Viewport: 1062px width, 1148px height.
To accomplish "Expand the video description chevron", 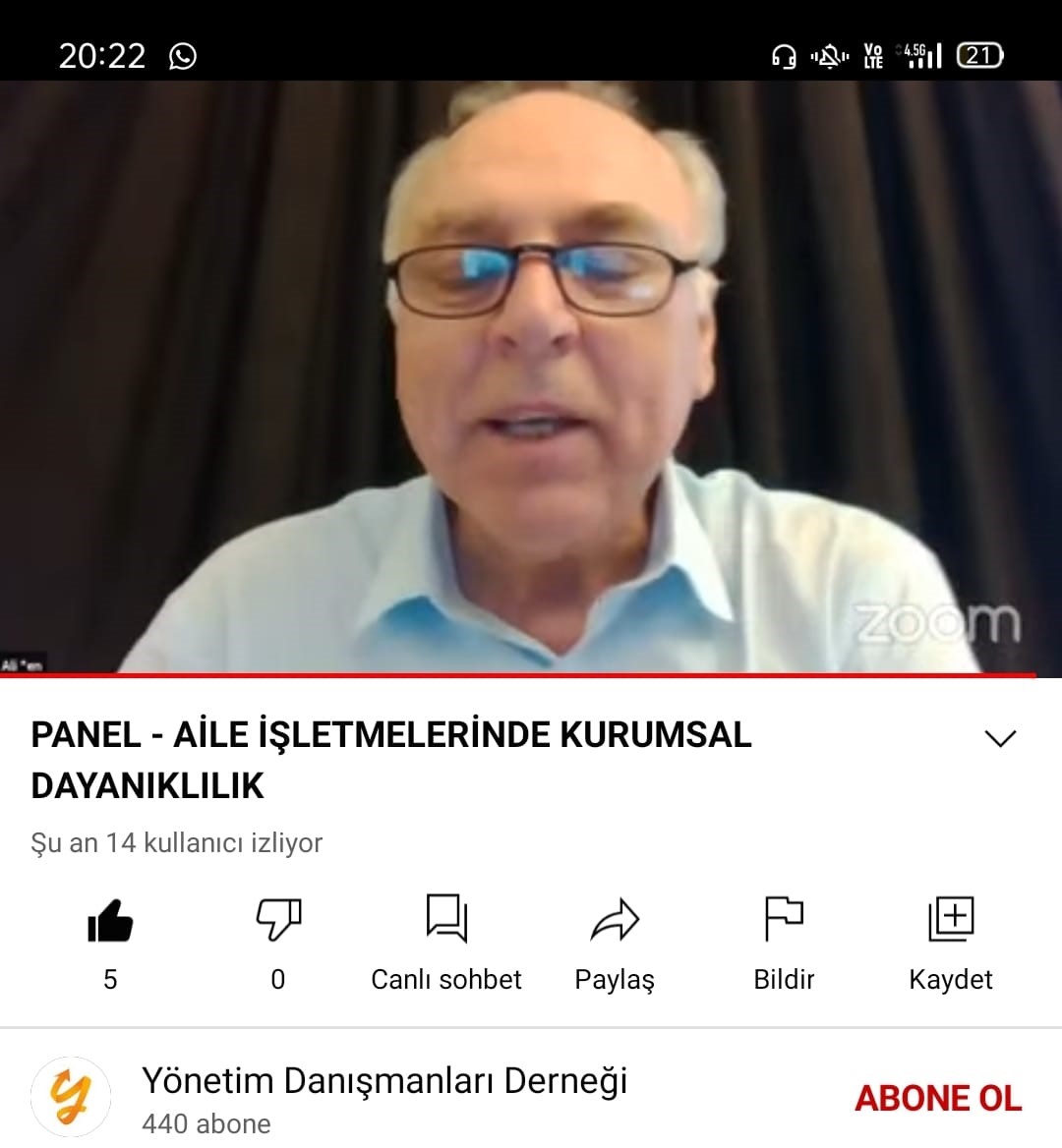I will [999, 738].
